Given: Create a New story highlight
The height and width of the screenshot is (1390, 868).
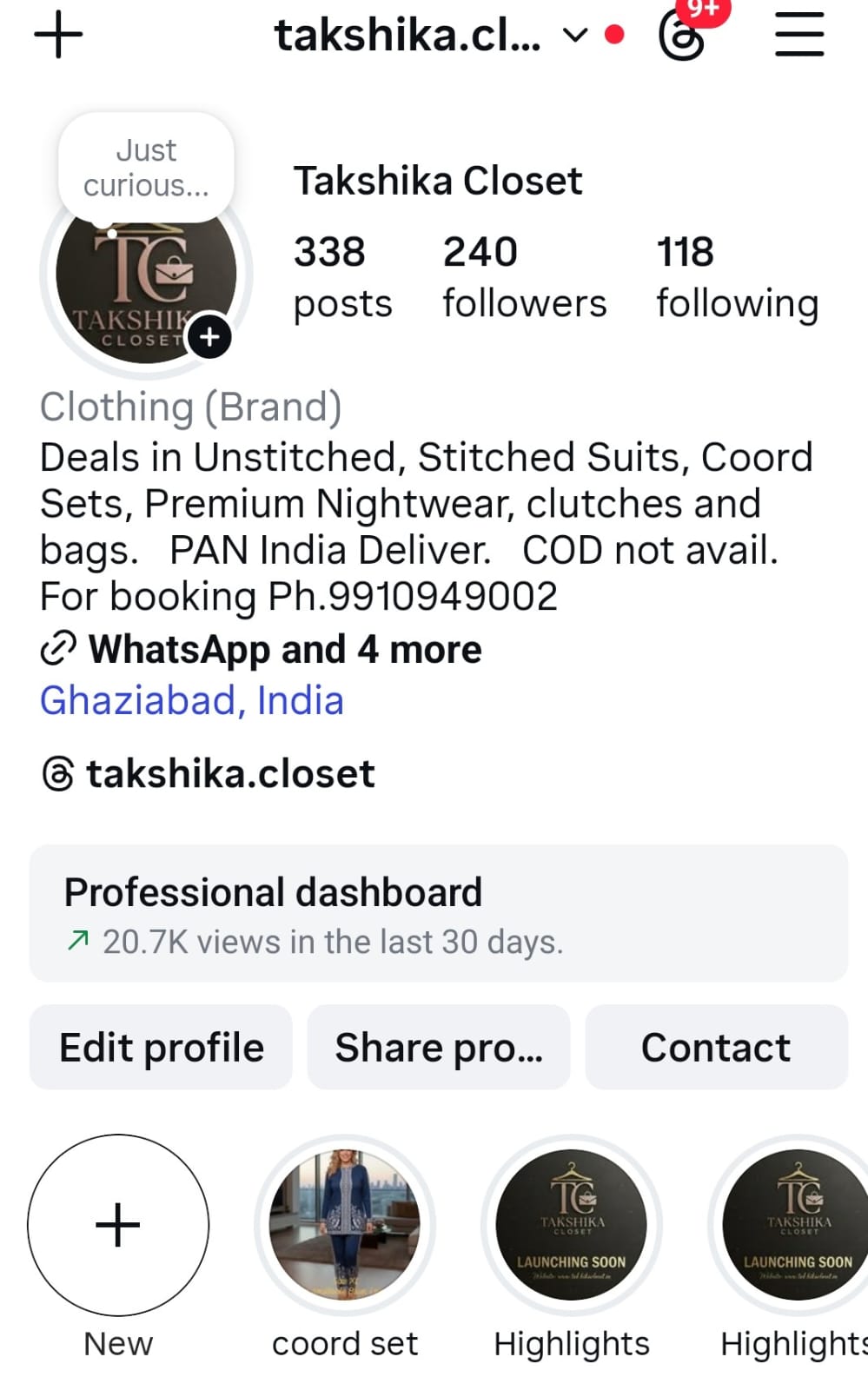Looking at the screenshot, I should pyautogui.click(x=118, y=1225).
